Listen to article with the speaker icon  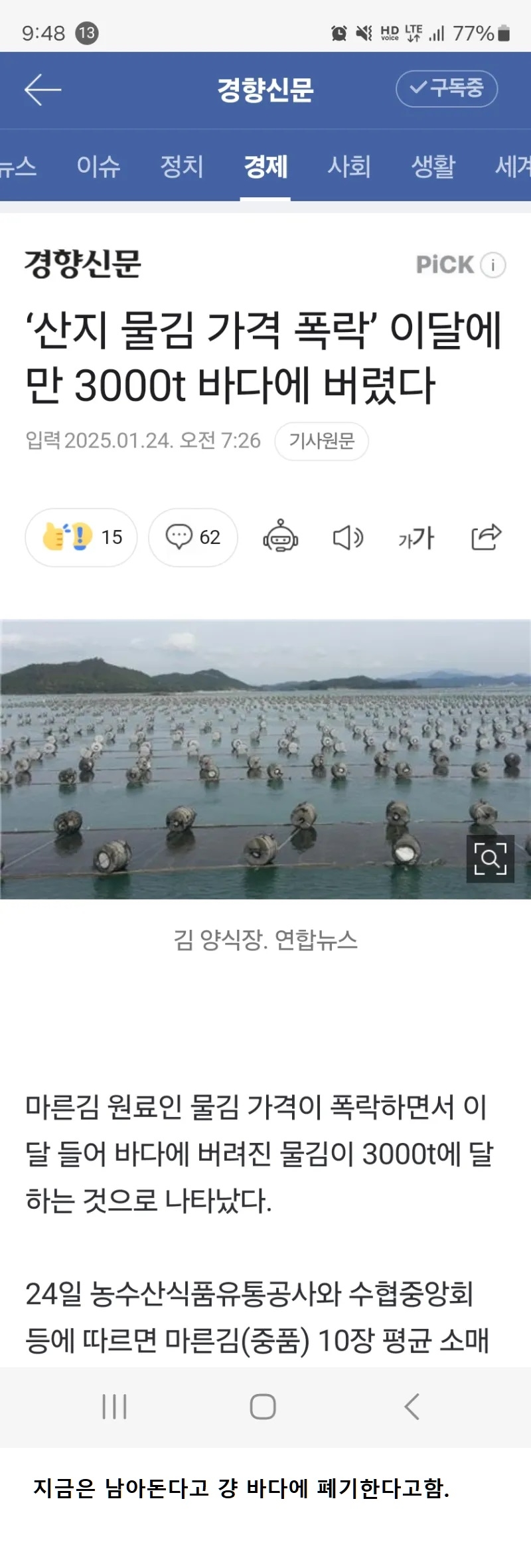pyautogui.click(x=348, y=537)
